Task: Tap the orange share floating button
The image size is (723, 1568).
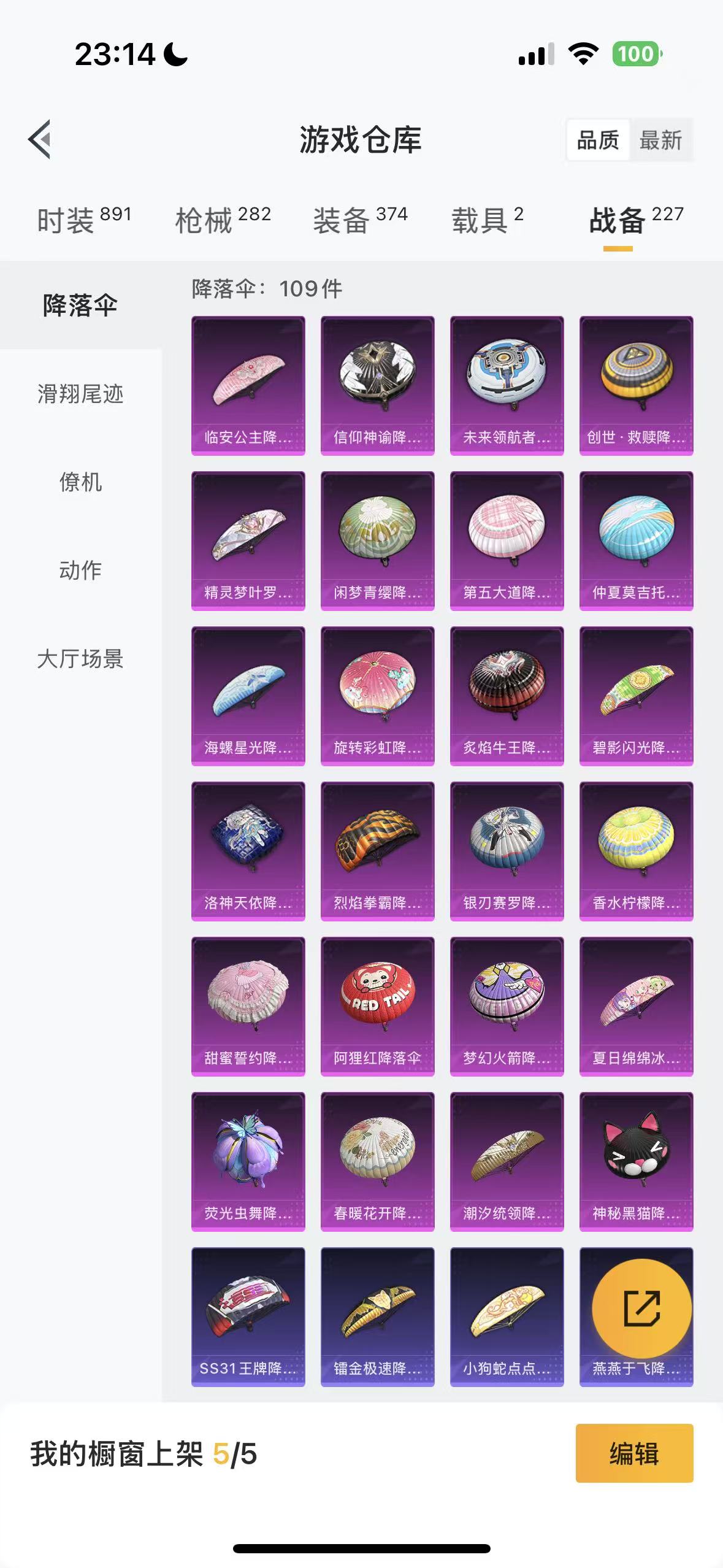Action: (x=641, y=1309)
